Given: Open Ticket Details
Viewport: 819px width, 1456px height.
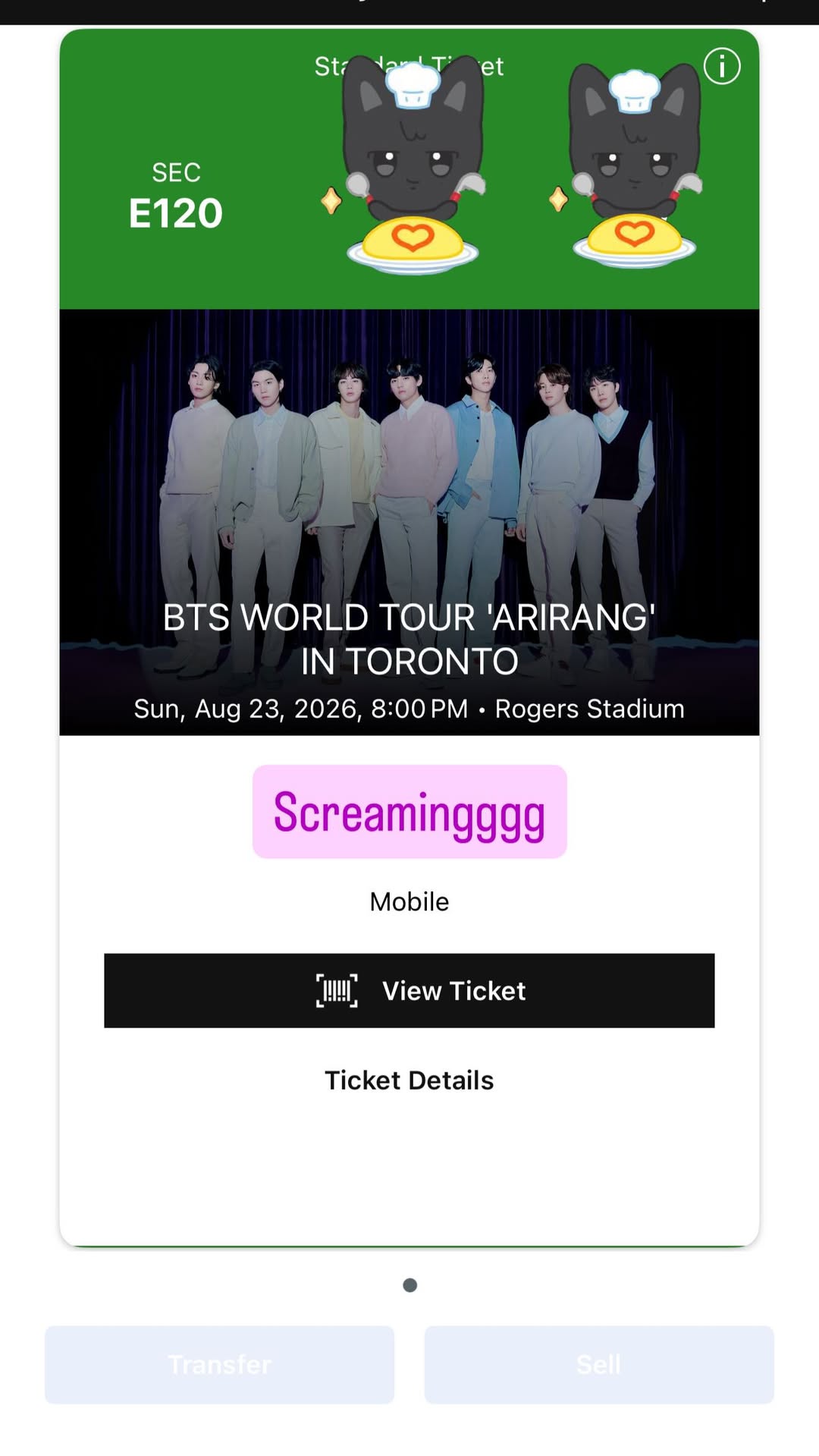Looking at the screenshot, I should (x=409, y=1080).
